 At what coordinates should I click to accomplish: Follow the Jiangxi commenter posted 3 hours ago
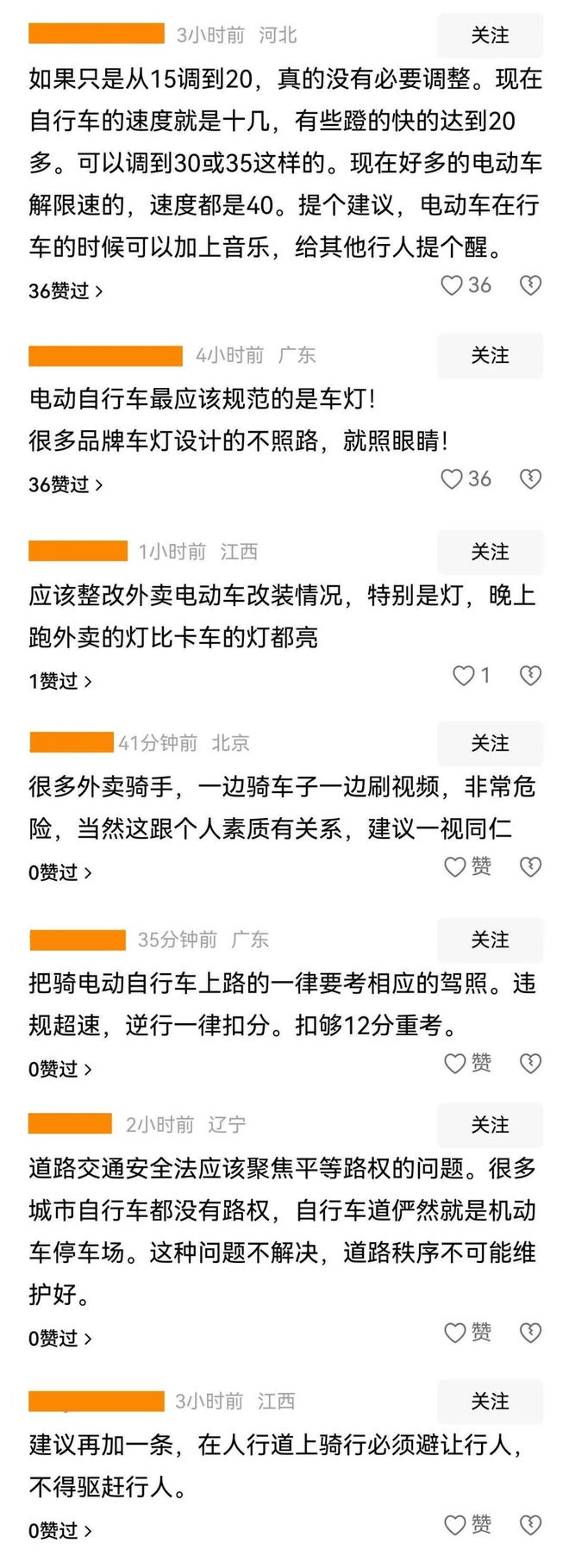click(490, 1402)
